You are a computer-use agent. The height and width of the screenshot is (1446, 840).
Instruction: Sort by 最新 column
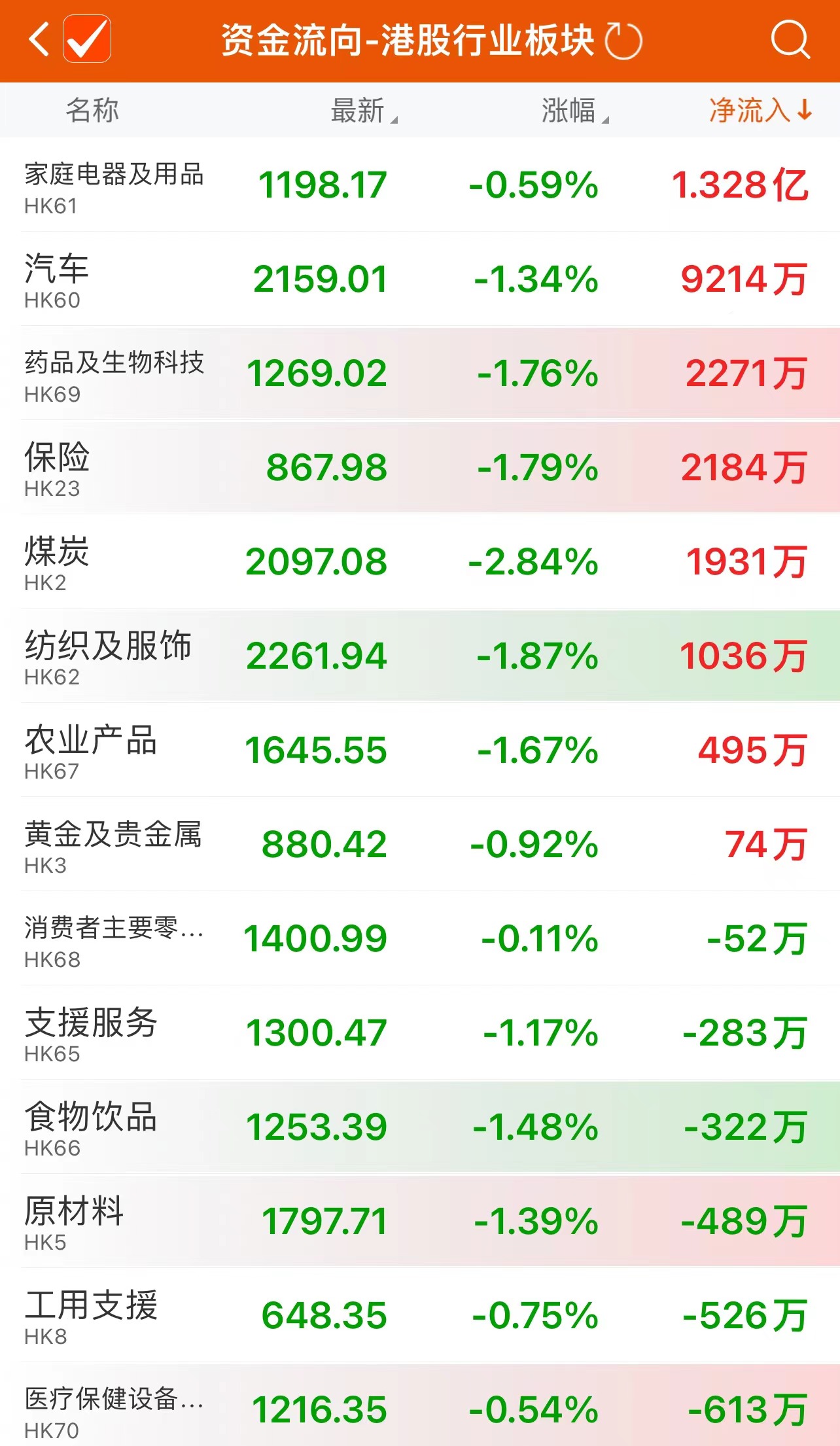point(363,110)
